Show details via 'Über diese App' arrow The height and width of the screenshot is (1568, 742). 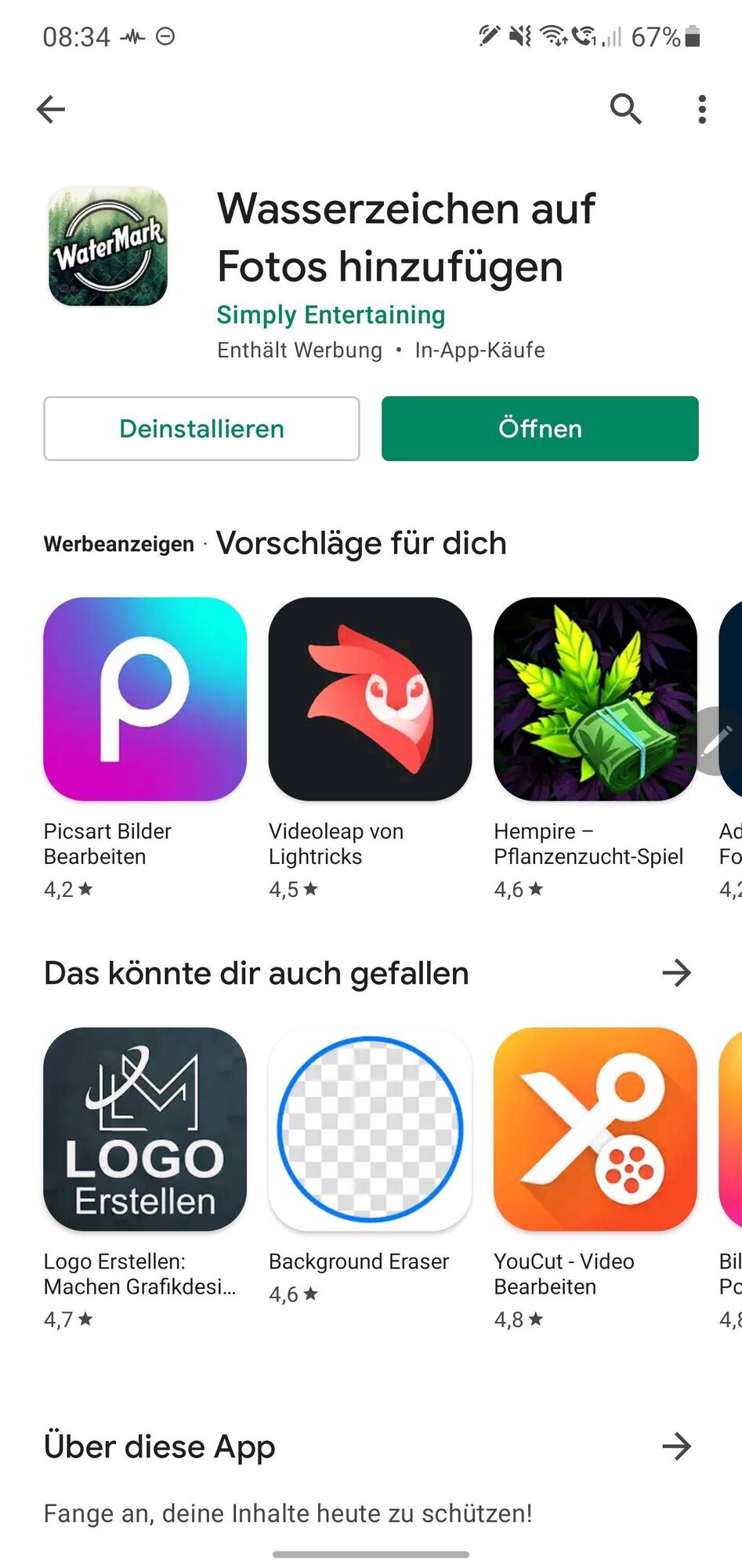coord(676,1446)
